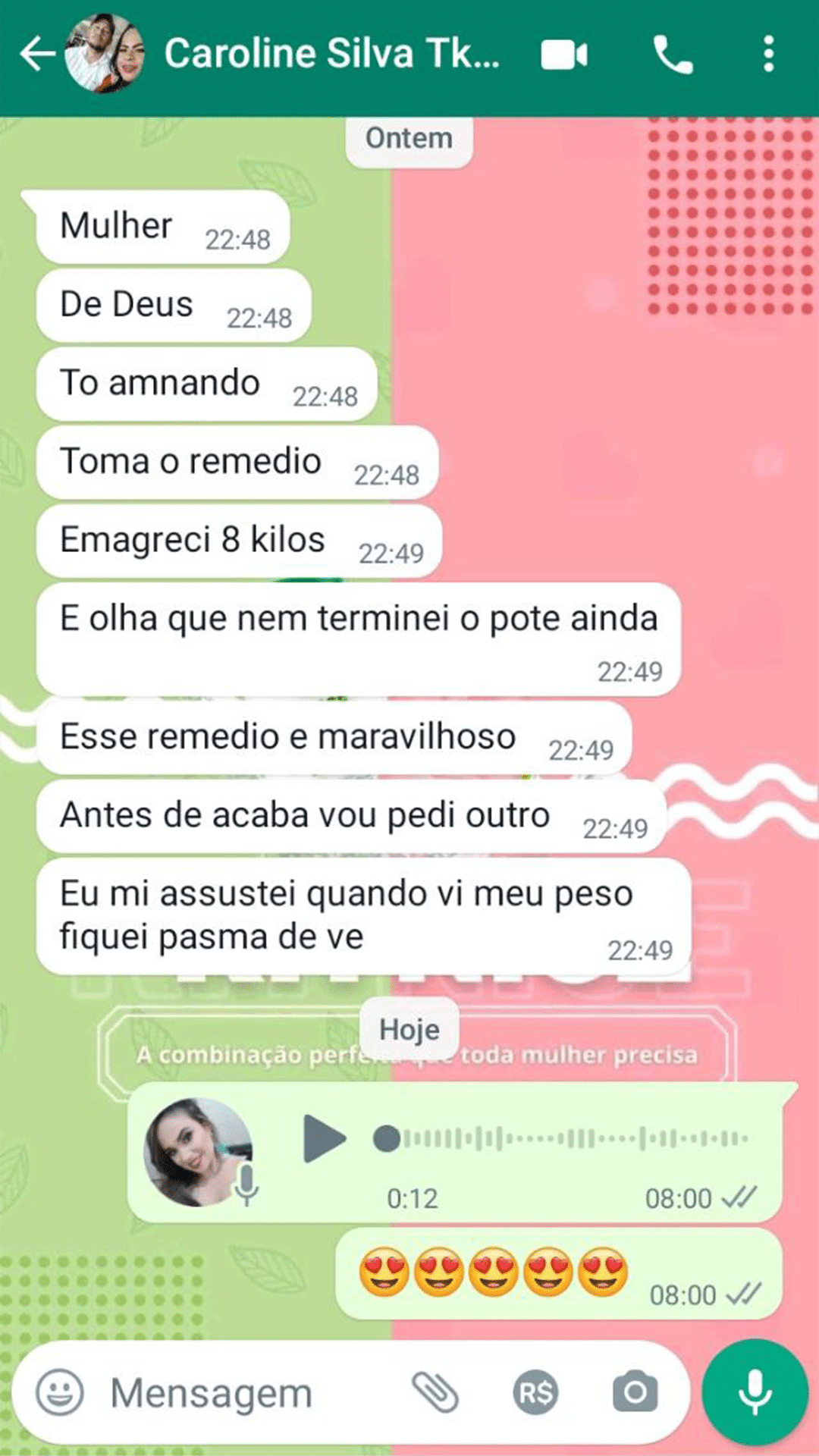Open Caroline Silva's contact info

coord(331,55)
